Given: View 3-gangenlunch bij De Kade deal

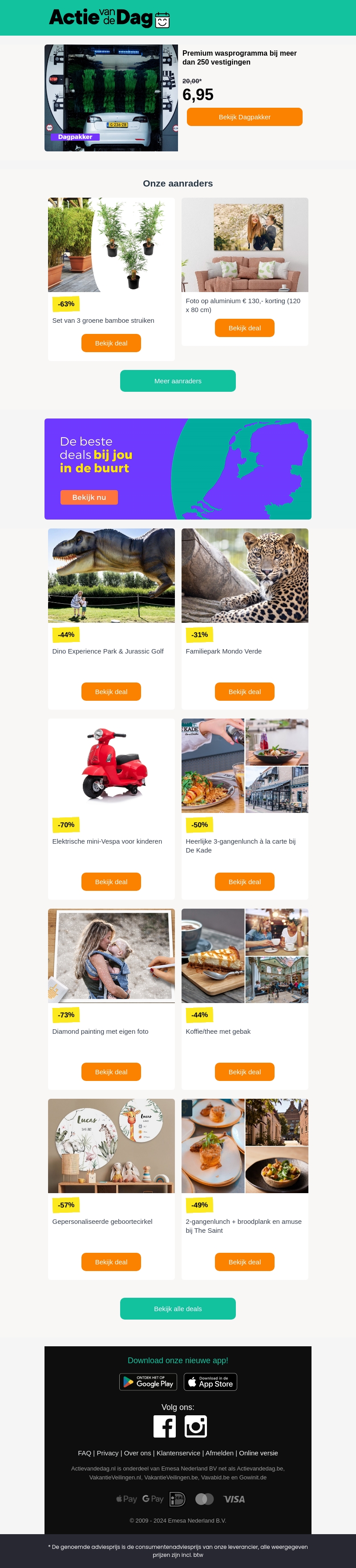Looking at the screenshot, I should tap(244, 881).
